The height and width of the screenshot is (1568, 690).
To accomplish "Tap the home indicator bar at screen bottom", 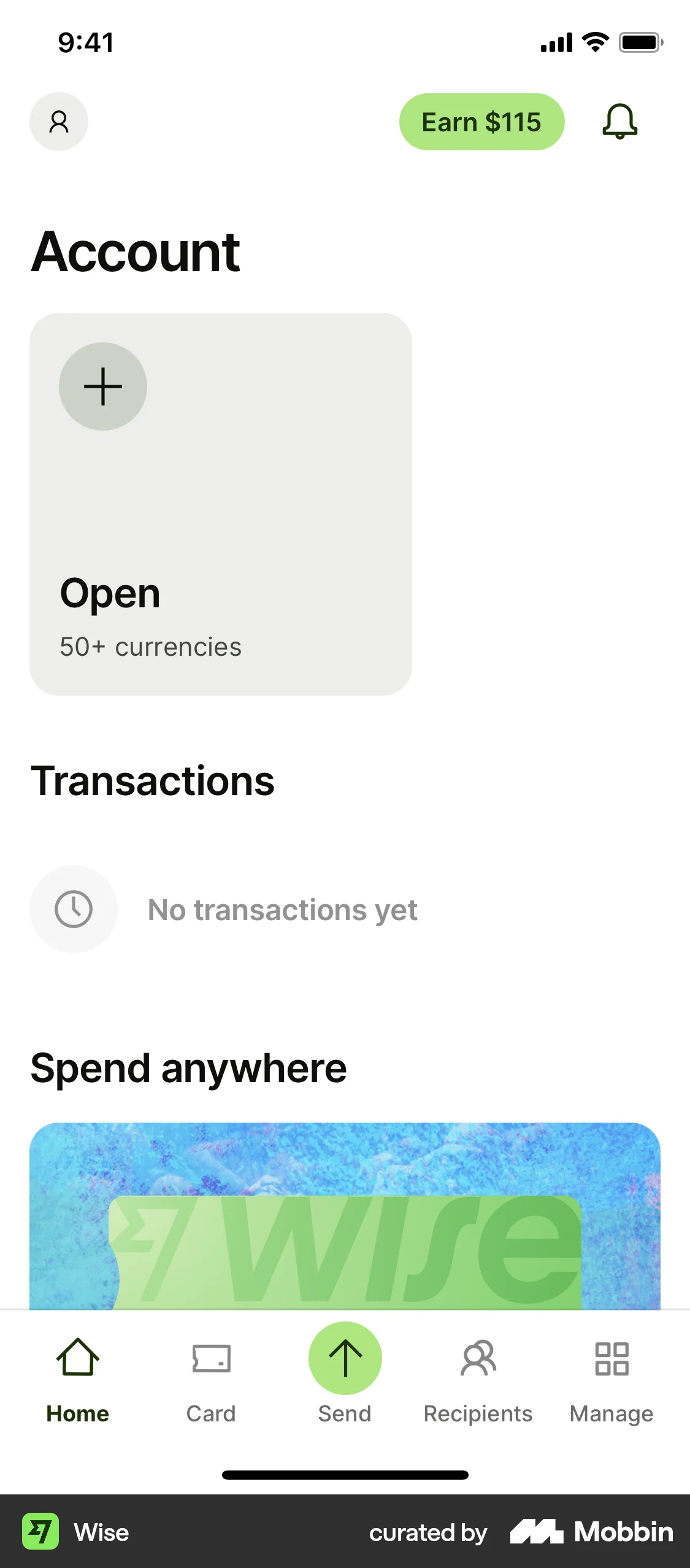I will click(x=345, y=1475).
